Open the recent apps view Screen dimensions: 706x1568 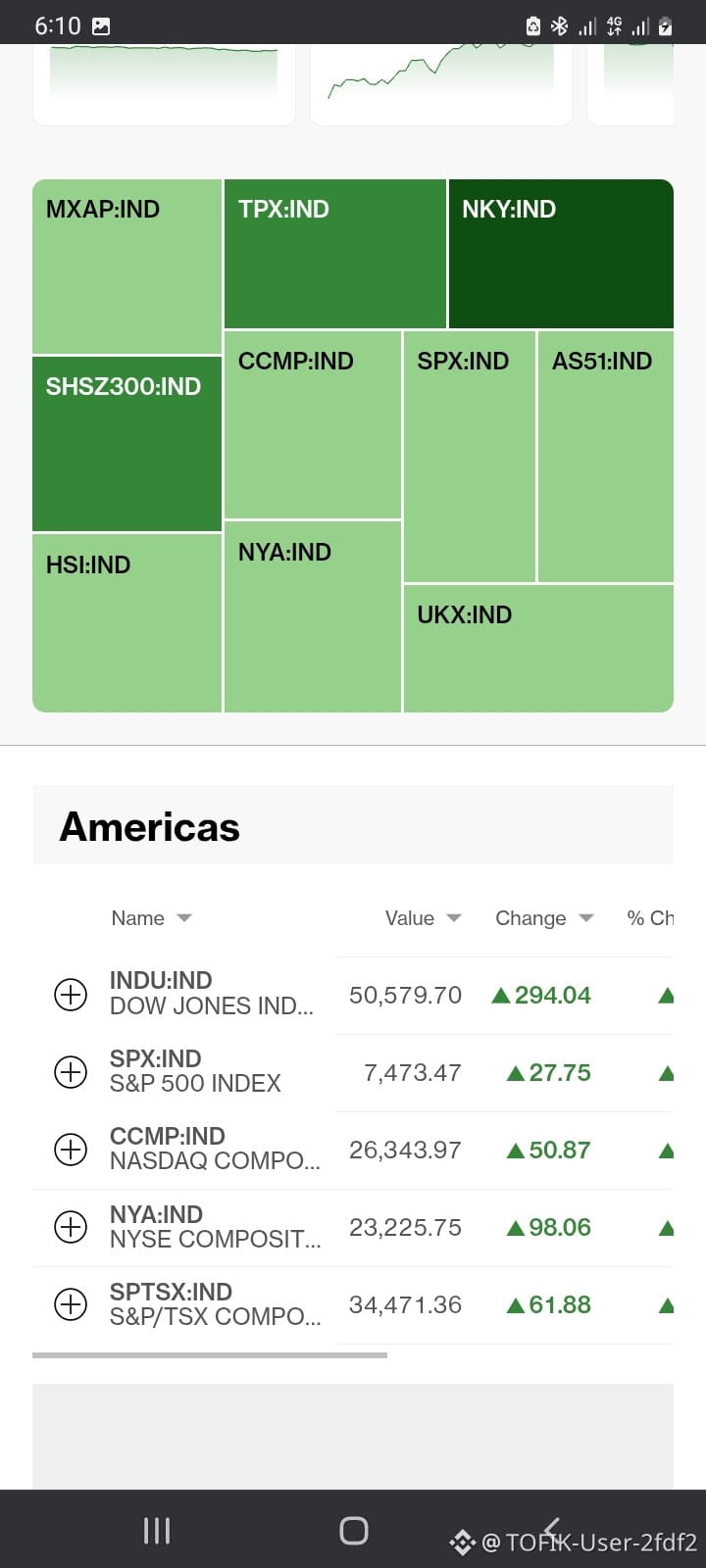pyautogui.click(x=157, y=1530)
